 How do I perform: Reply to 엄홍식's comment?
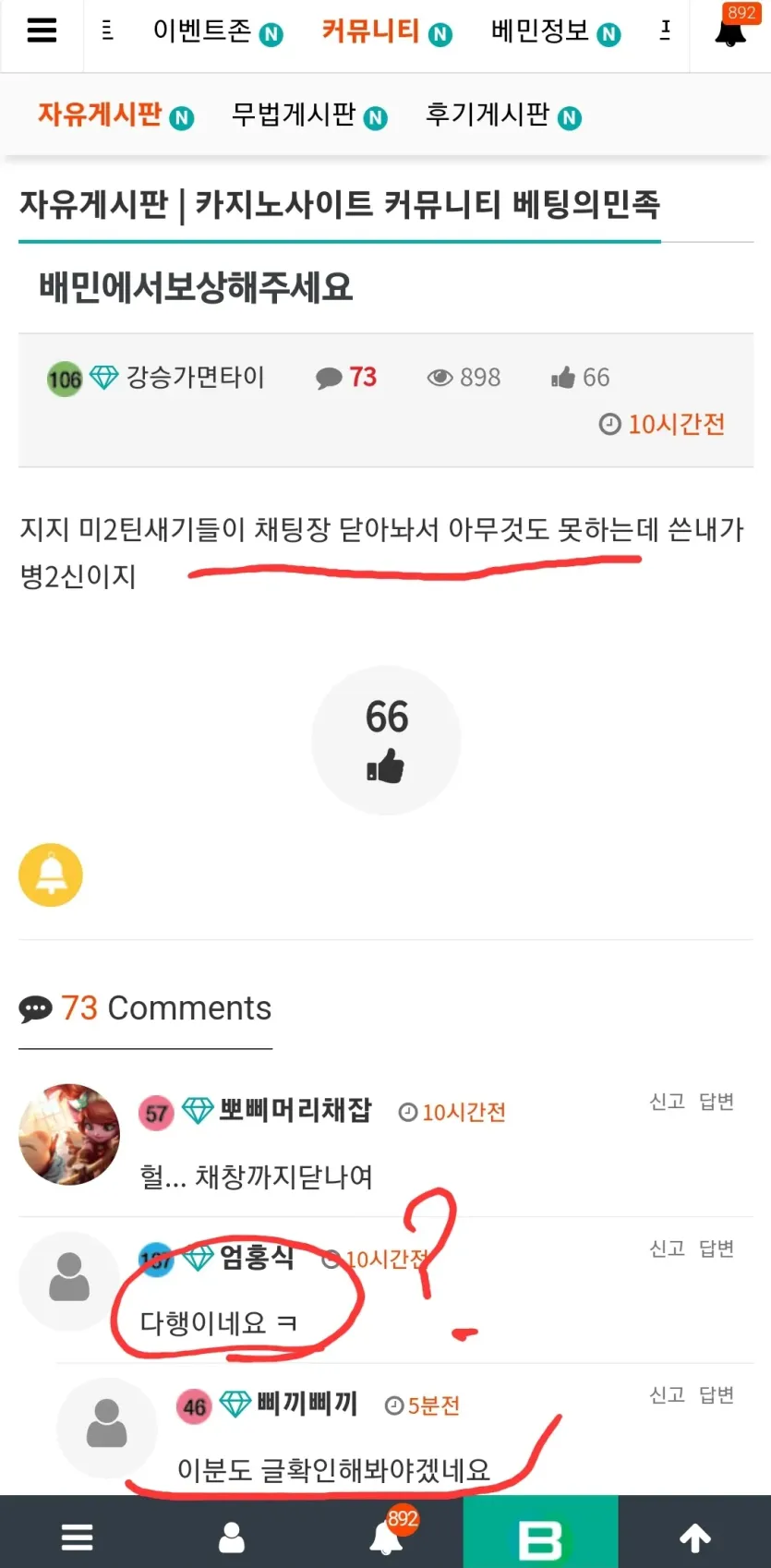pos(717,1248)
